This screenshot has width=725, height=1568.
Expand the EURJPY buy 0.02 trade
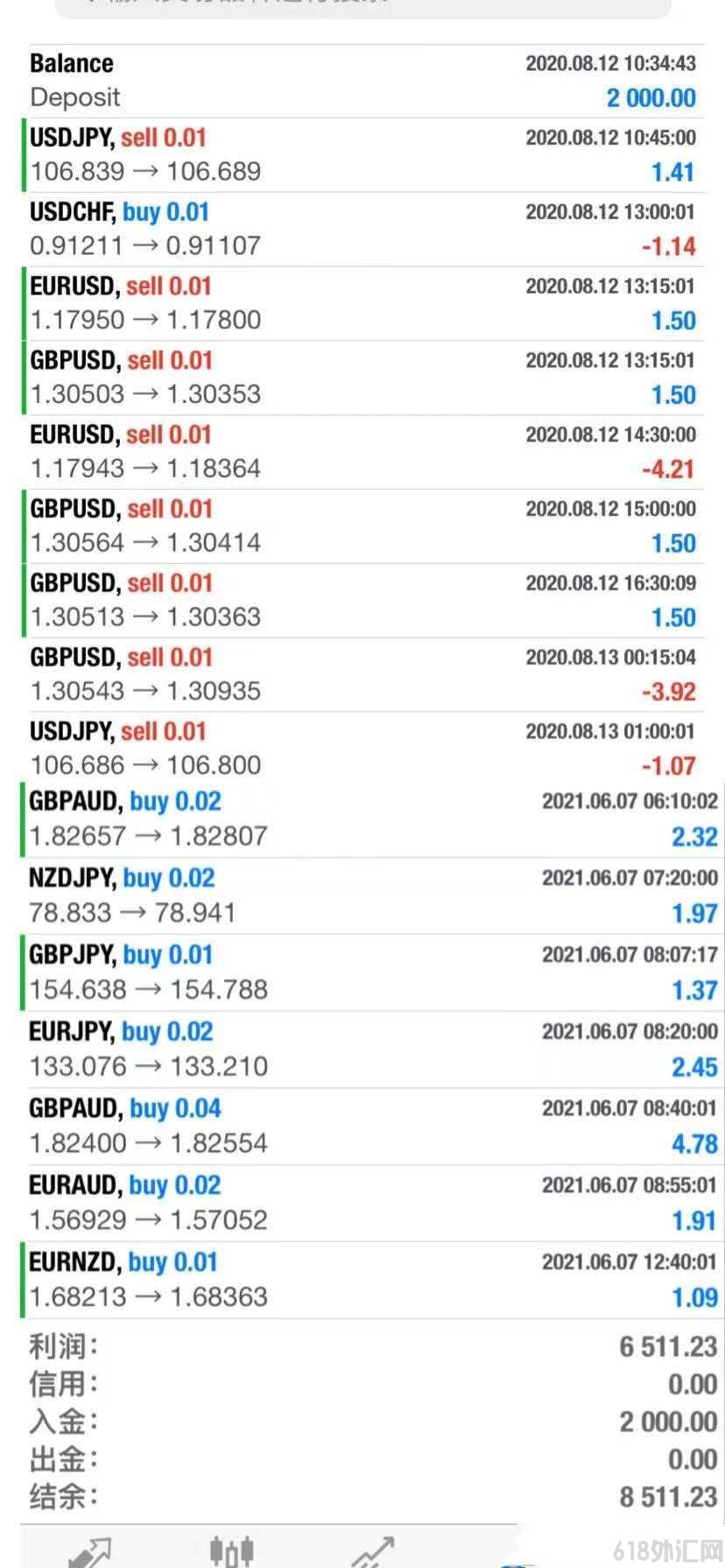click(x=371, y=1049)
